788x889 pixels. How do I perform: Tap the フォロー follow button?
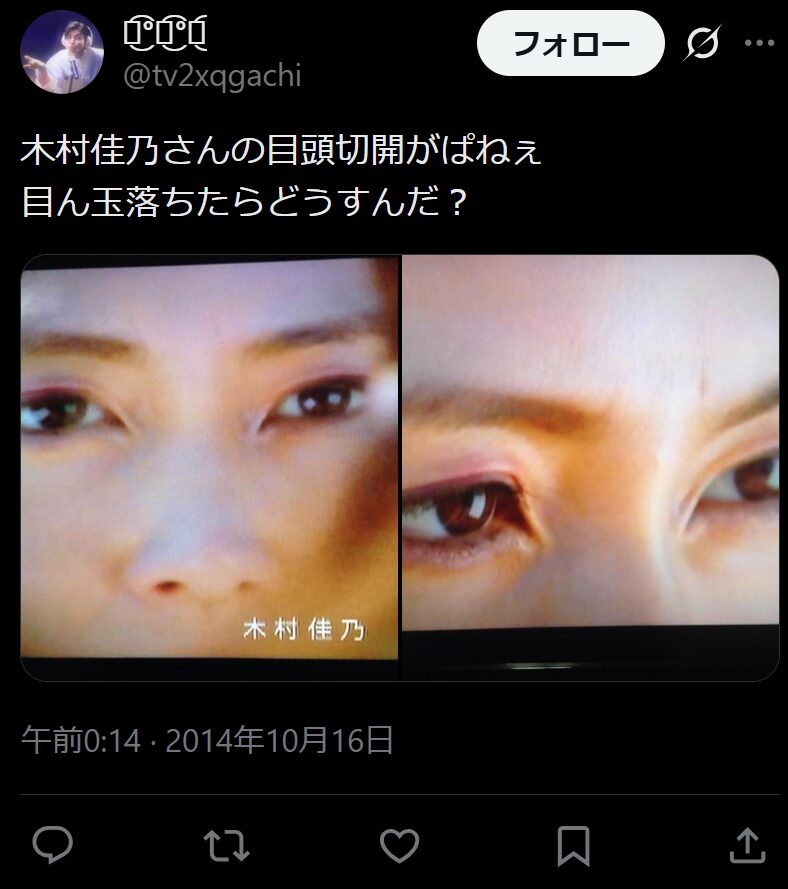click(x=571, y=44)
